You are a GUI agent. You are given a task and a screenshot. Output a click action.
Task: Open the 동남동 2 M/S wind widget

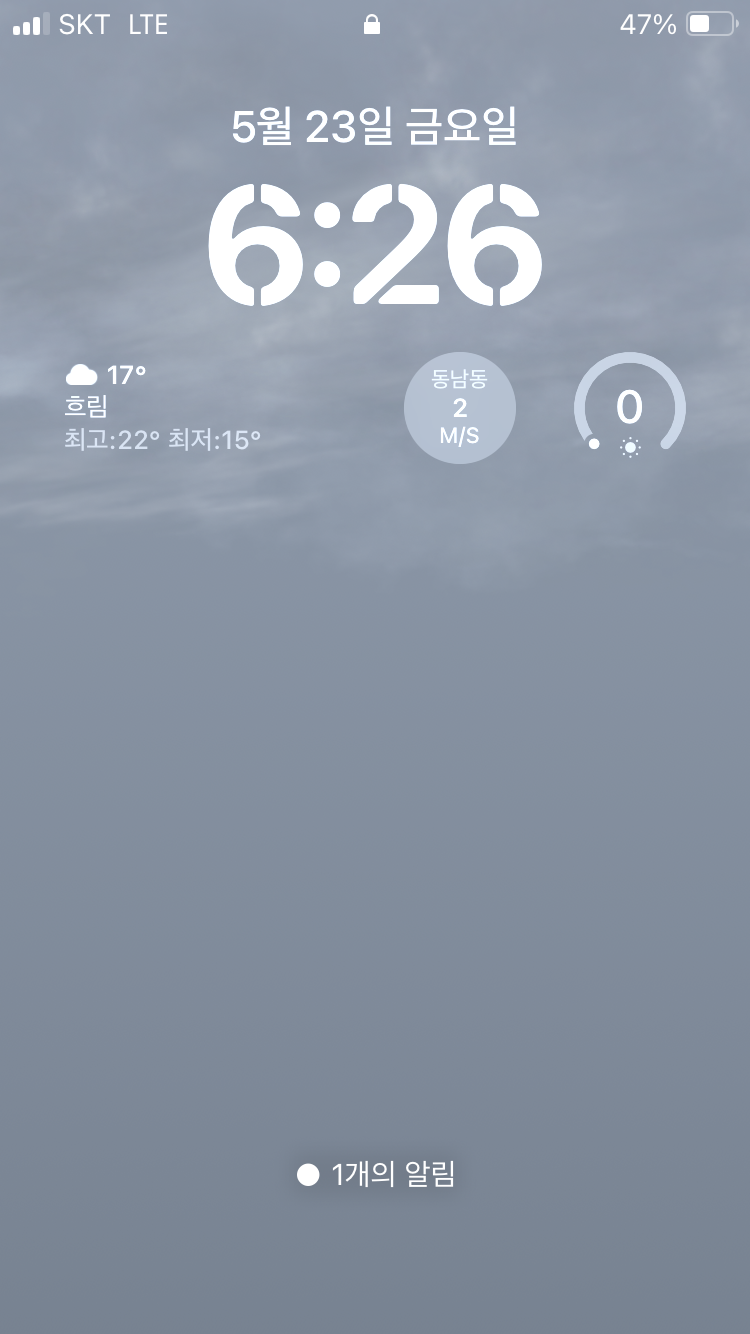[x=460, y=408]
